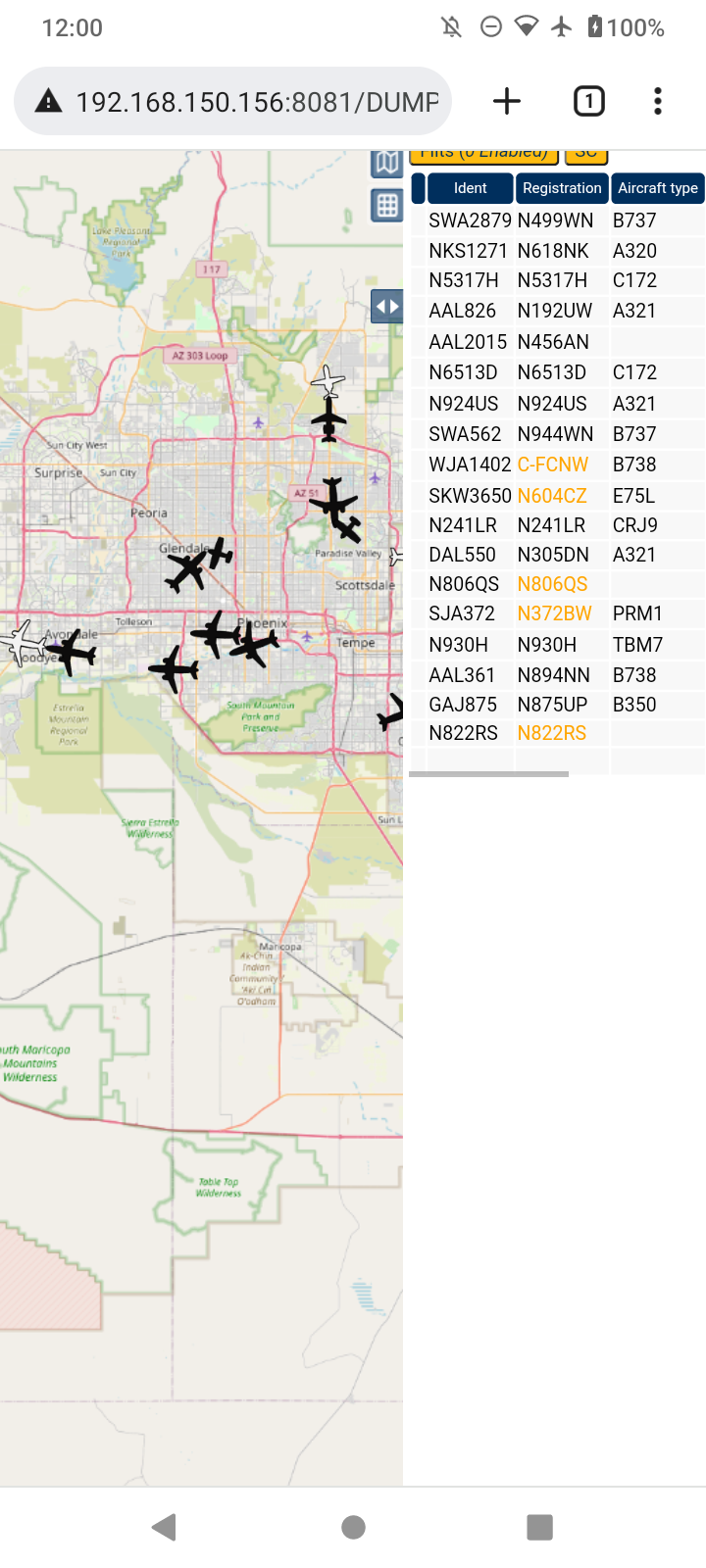Viewport: 706px width, 1568px height.
Task: Go back with the system back button
Action: coord(165,1526)
